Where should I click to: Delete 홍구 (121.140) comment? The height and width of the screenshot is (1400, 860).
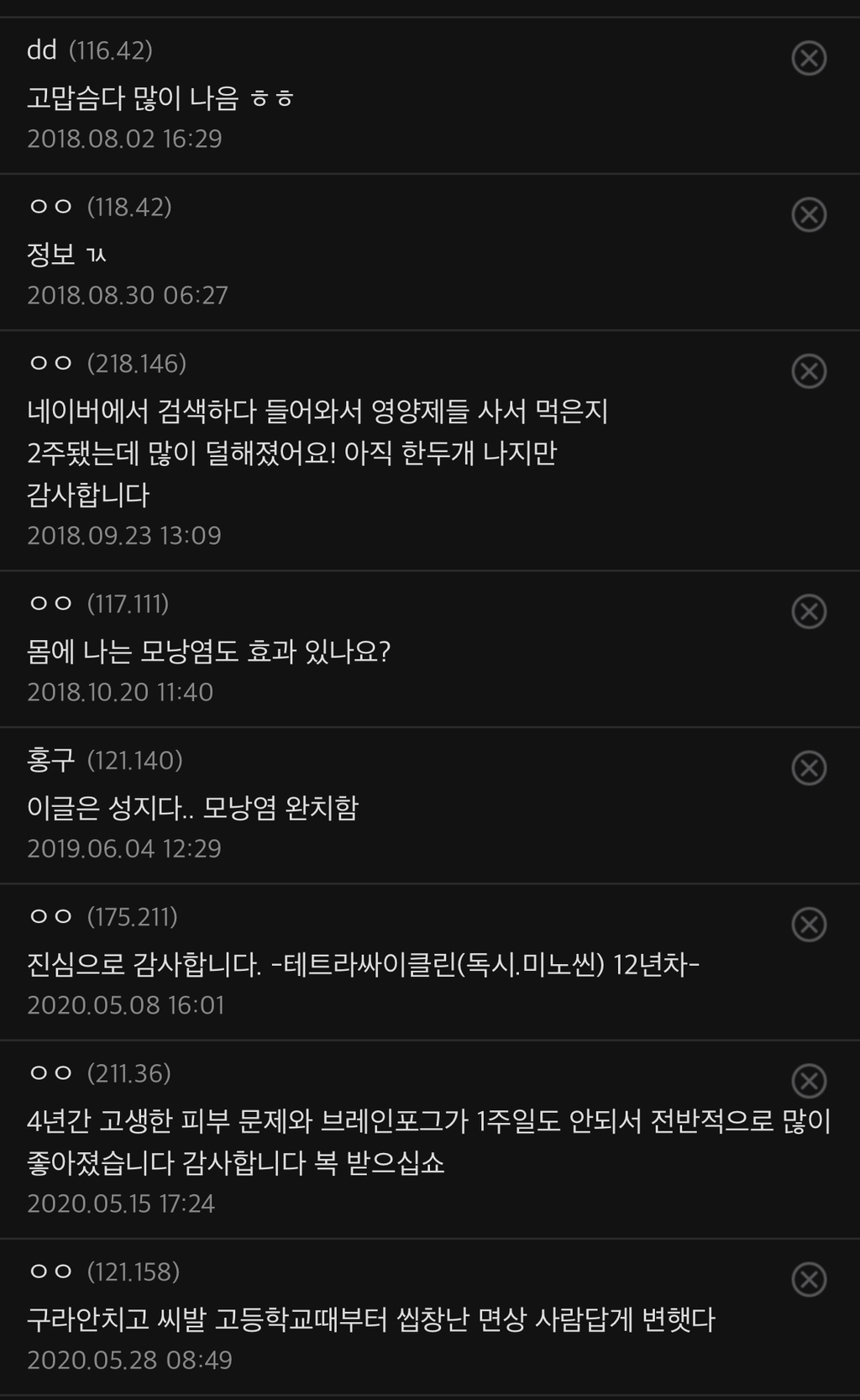(x=809, y=768)
